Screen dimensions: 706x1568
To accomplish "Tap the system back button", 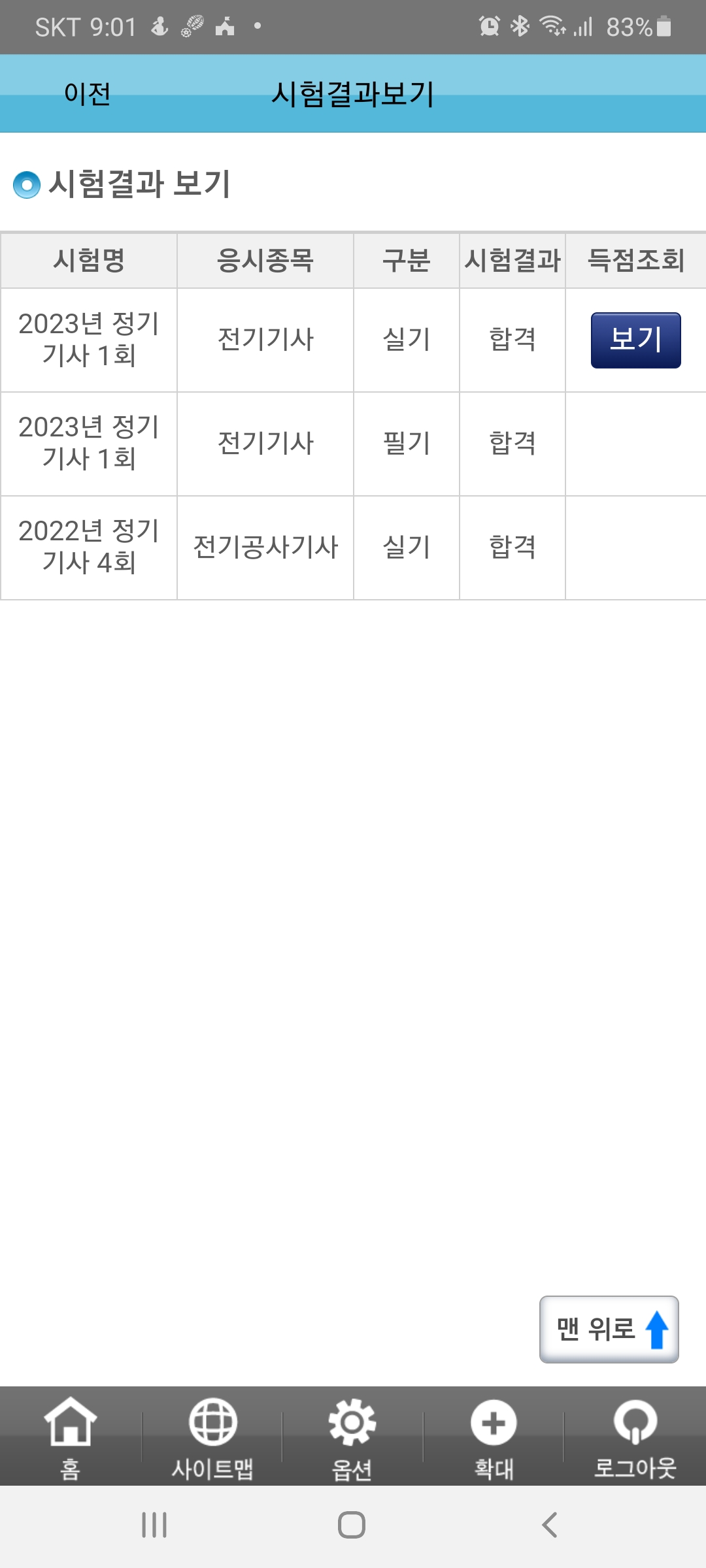I will coord(550,1525).
